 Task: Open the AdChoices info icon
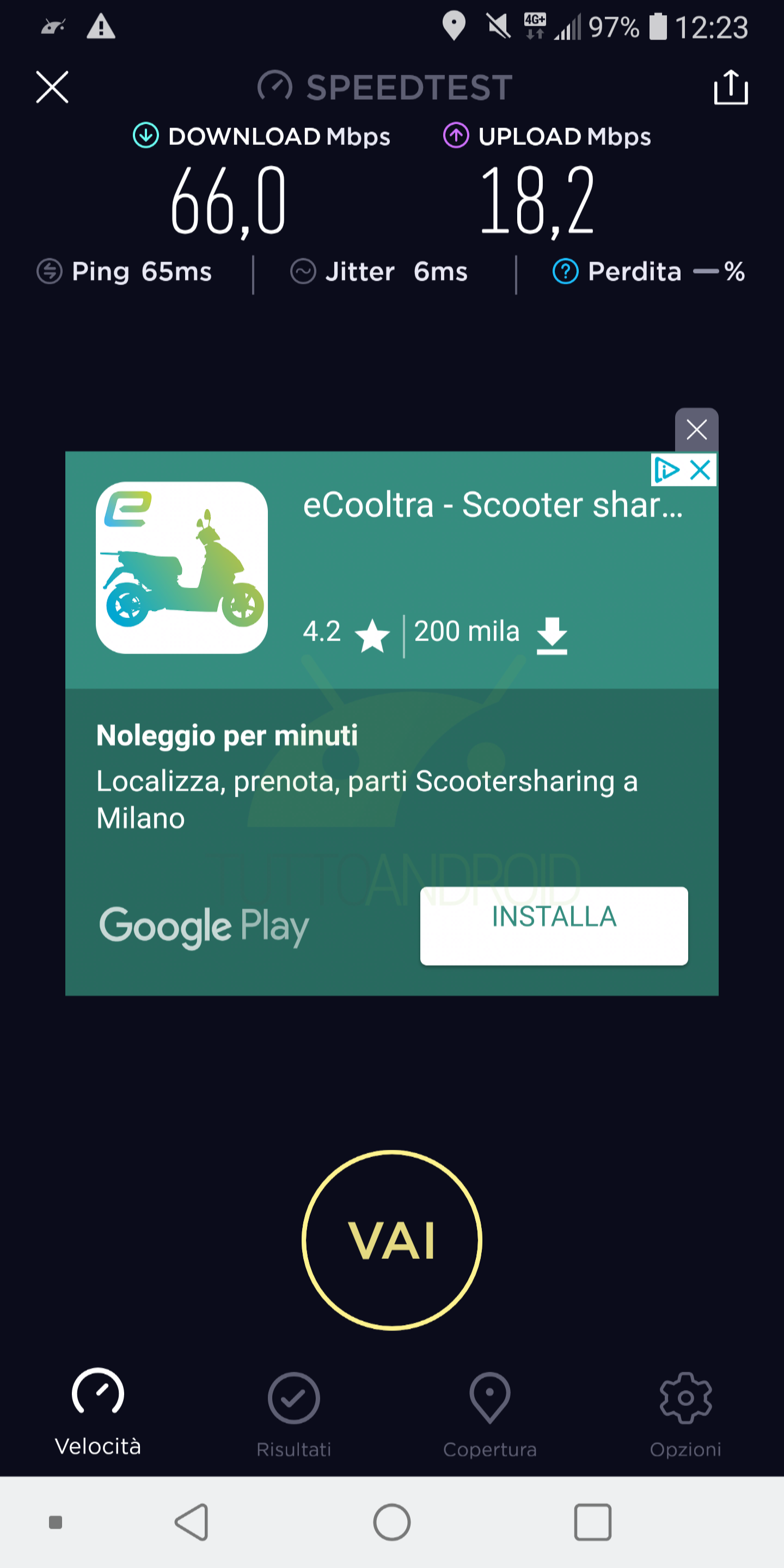point(666,470)
